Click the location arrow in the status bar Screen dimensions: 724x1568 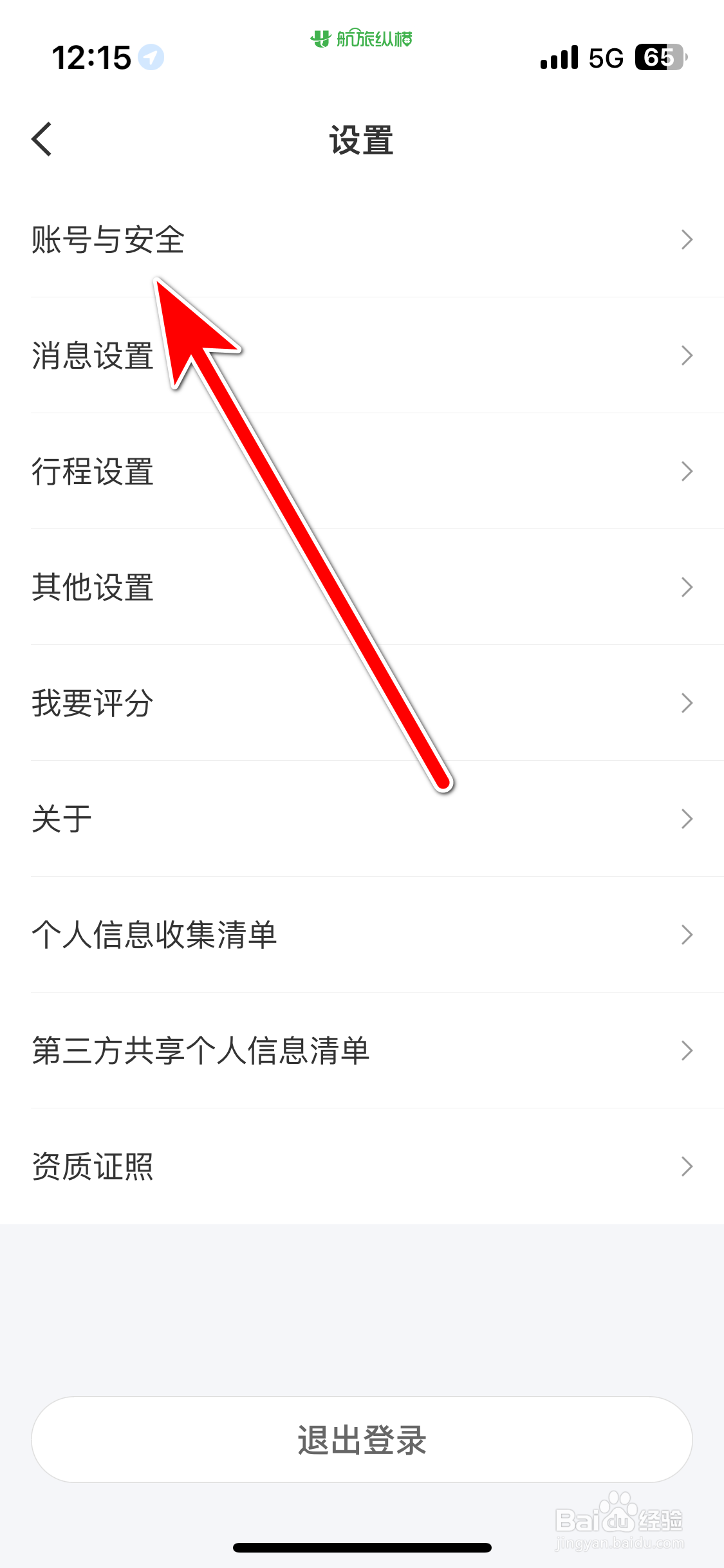tap(149, 57)
